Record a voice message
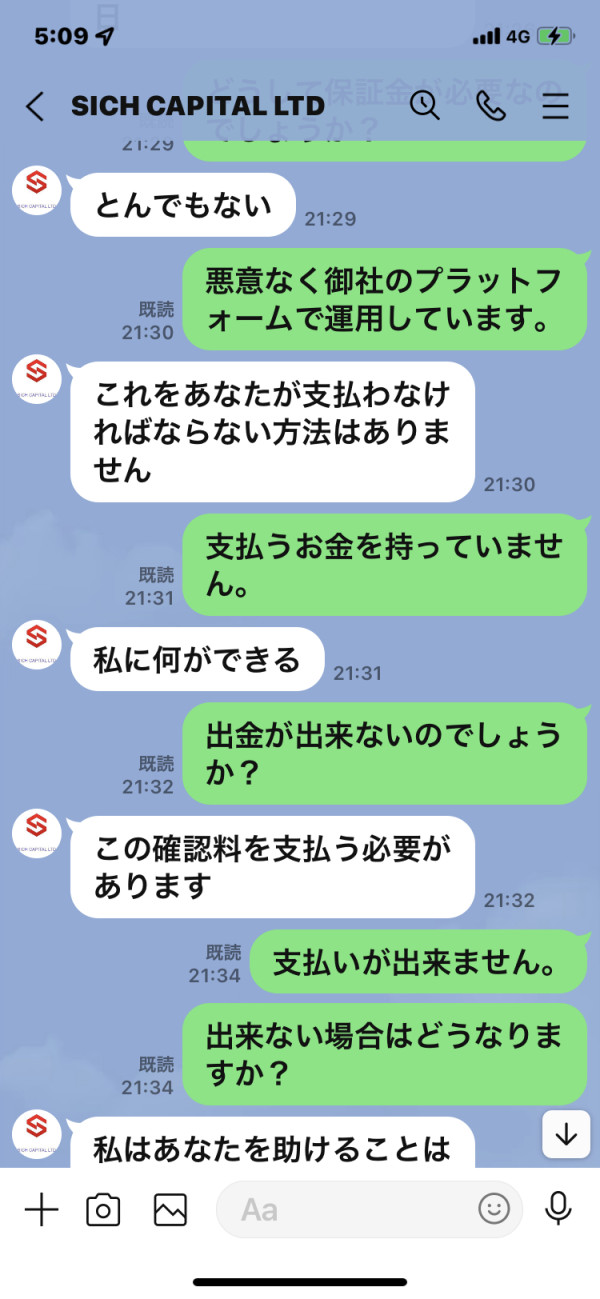600x1299 pixels. click(x=559, y=1210)
